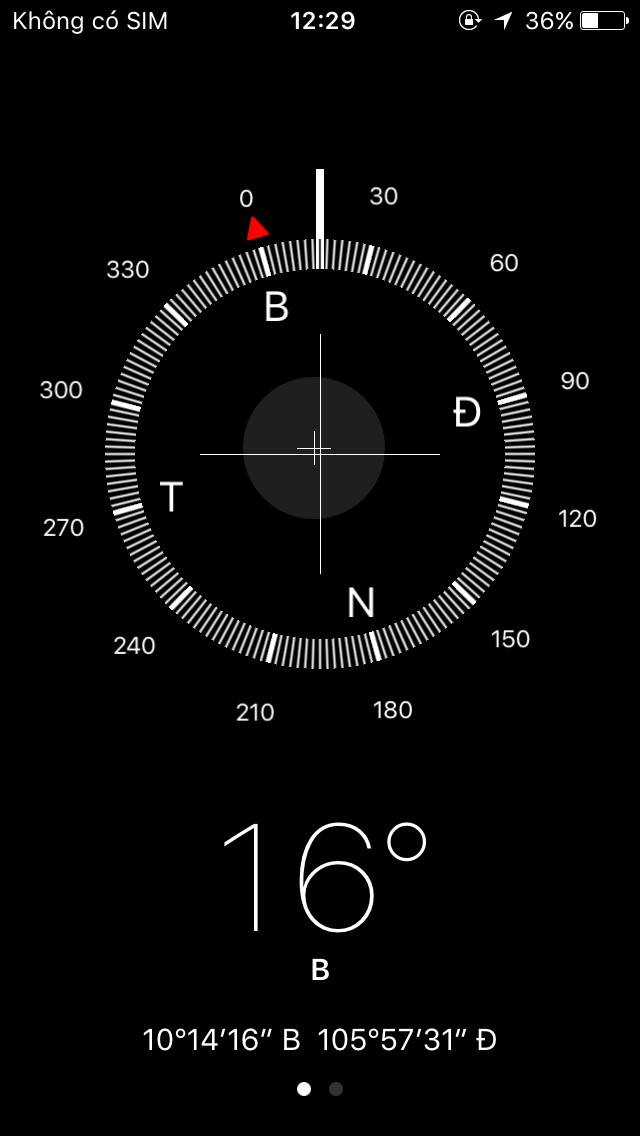Tap the compass dial to lock heading
The height and width of the screenshot is (1136, 640).
point(320,453)
